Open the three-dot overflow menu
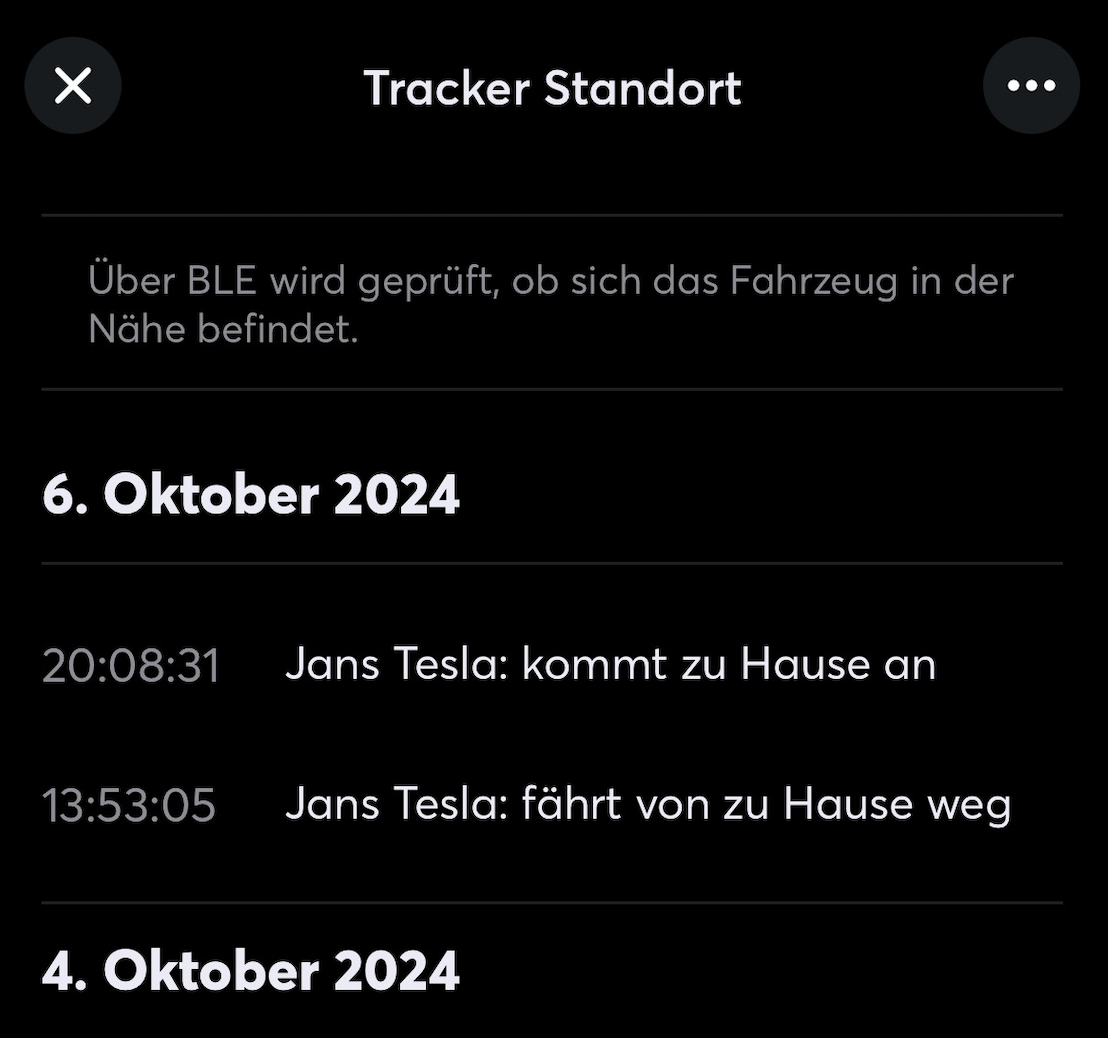This screenshot has width=1108, height=1038. (x=1031, y=86)
